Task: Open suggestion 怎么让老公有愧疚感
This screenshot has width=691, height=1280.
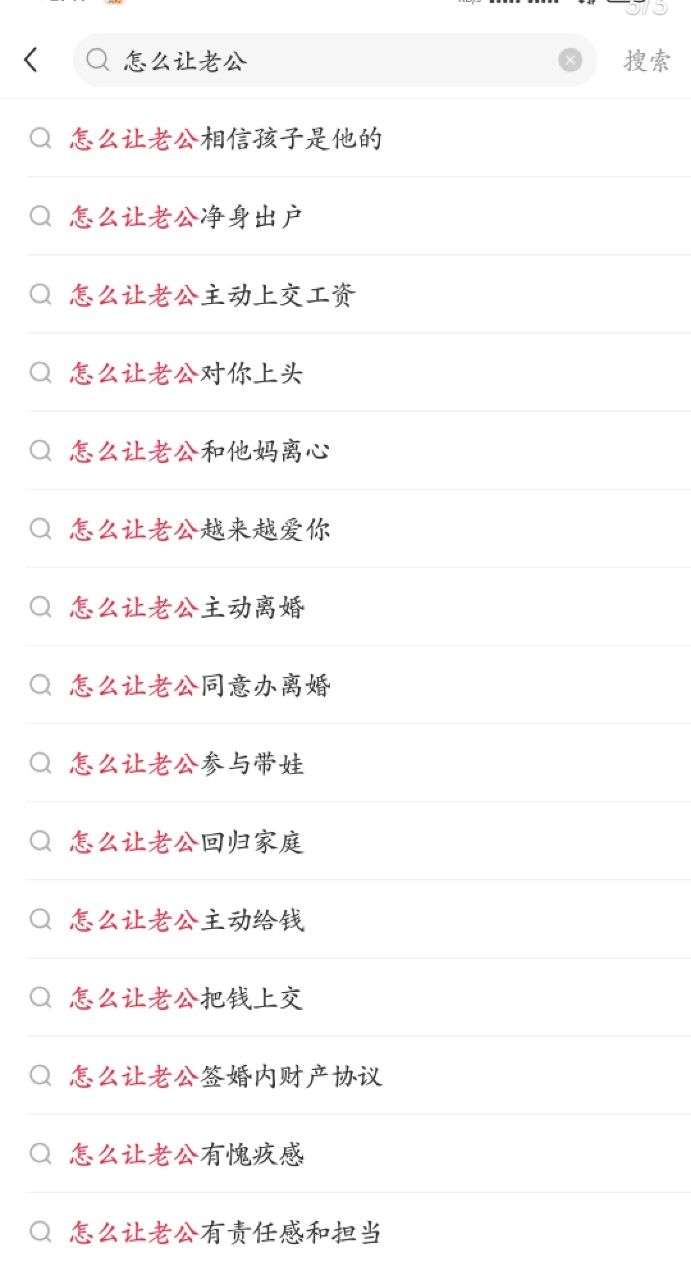Action: pos(187,1155)
